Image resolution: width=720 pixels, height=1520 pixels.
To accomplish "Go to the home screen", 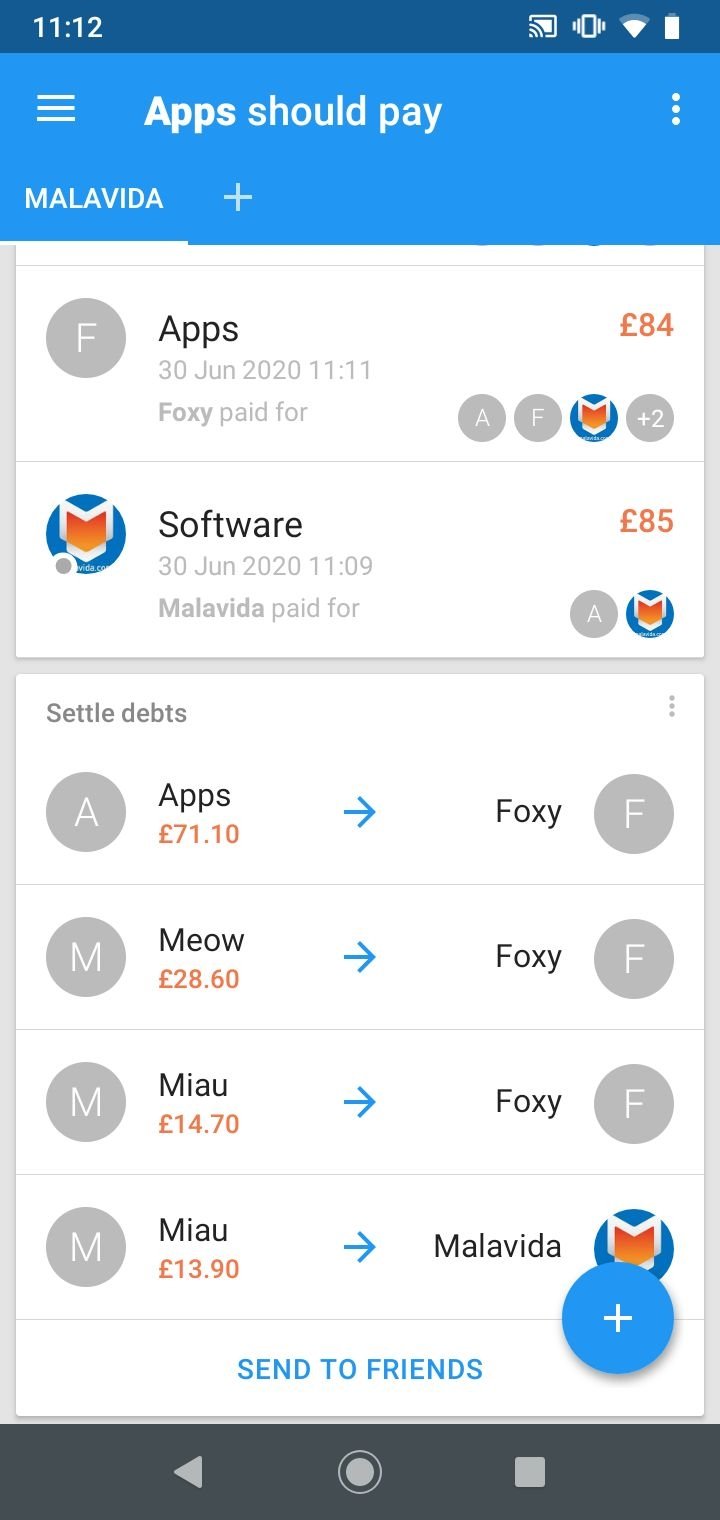I will (360, 1472).
